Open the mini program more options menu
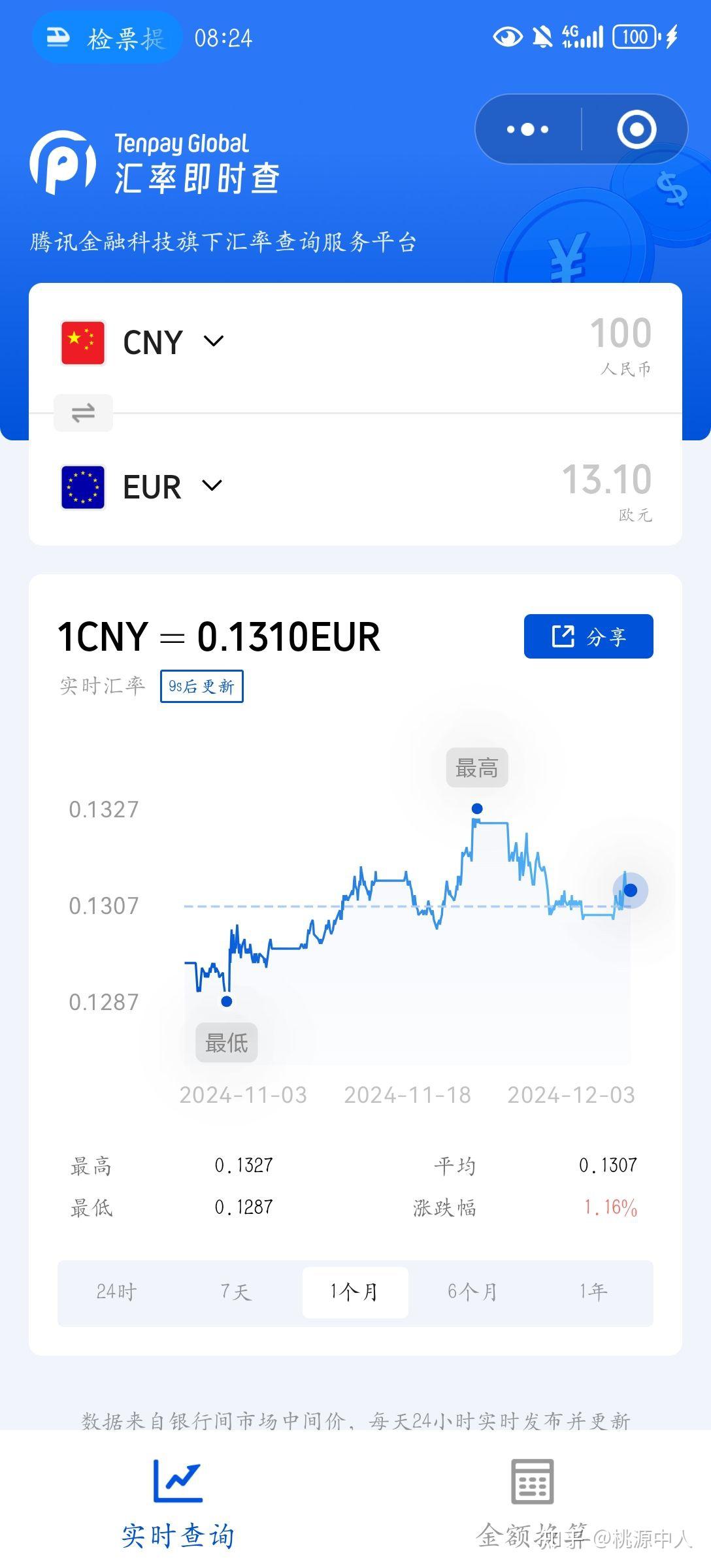The image size is (711, 1568). point(528,129)
